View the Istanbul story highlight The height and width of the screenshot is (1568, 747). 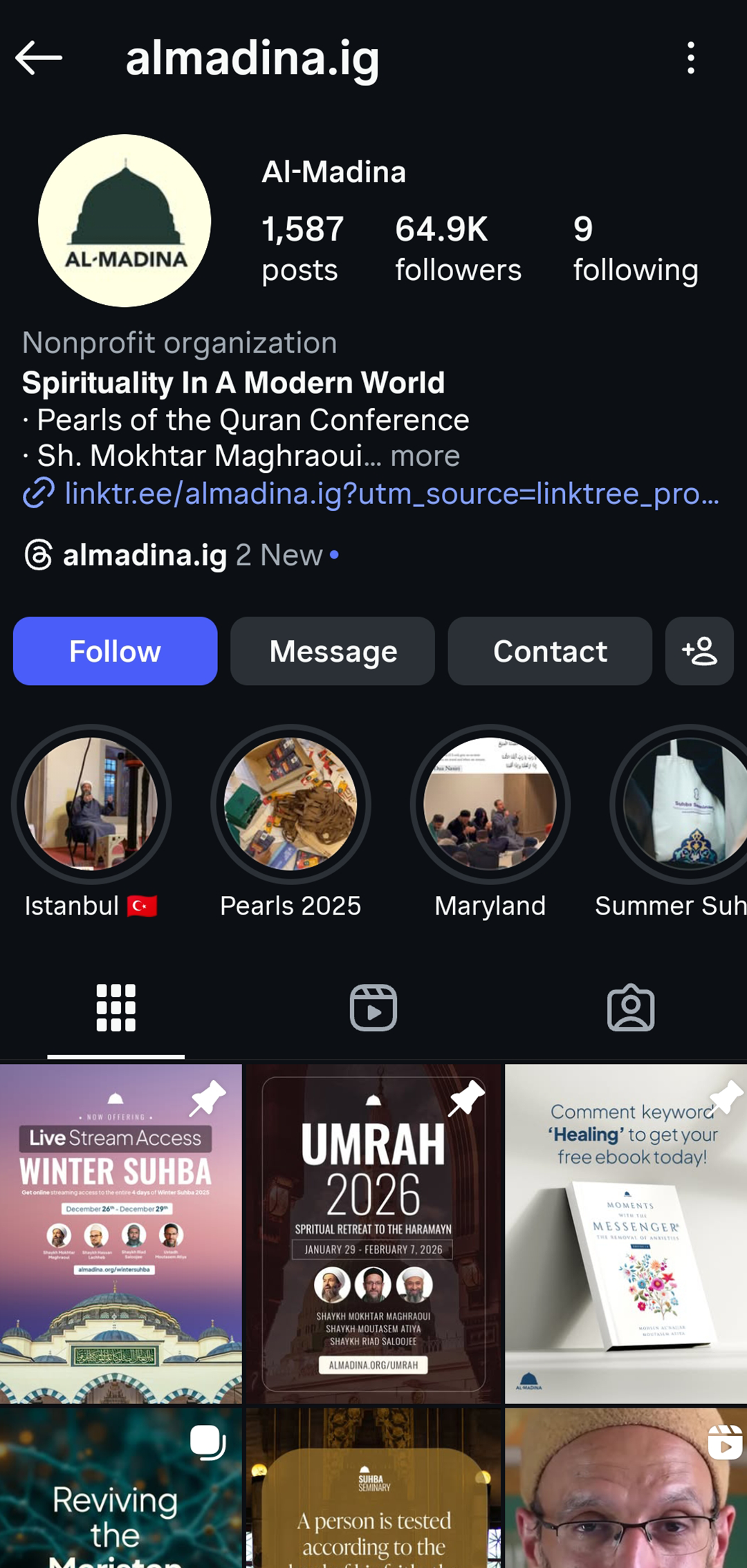point(91,804)
